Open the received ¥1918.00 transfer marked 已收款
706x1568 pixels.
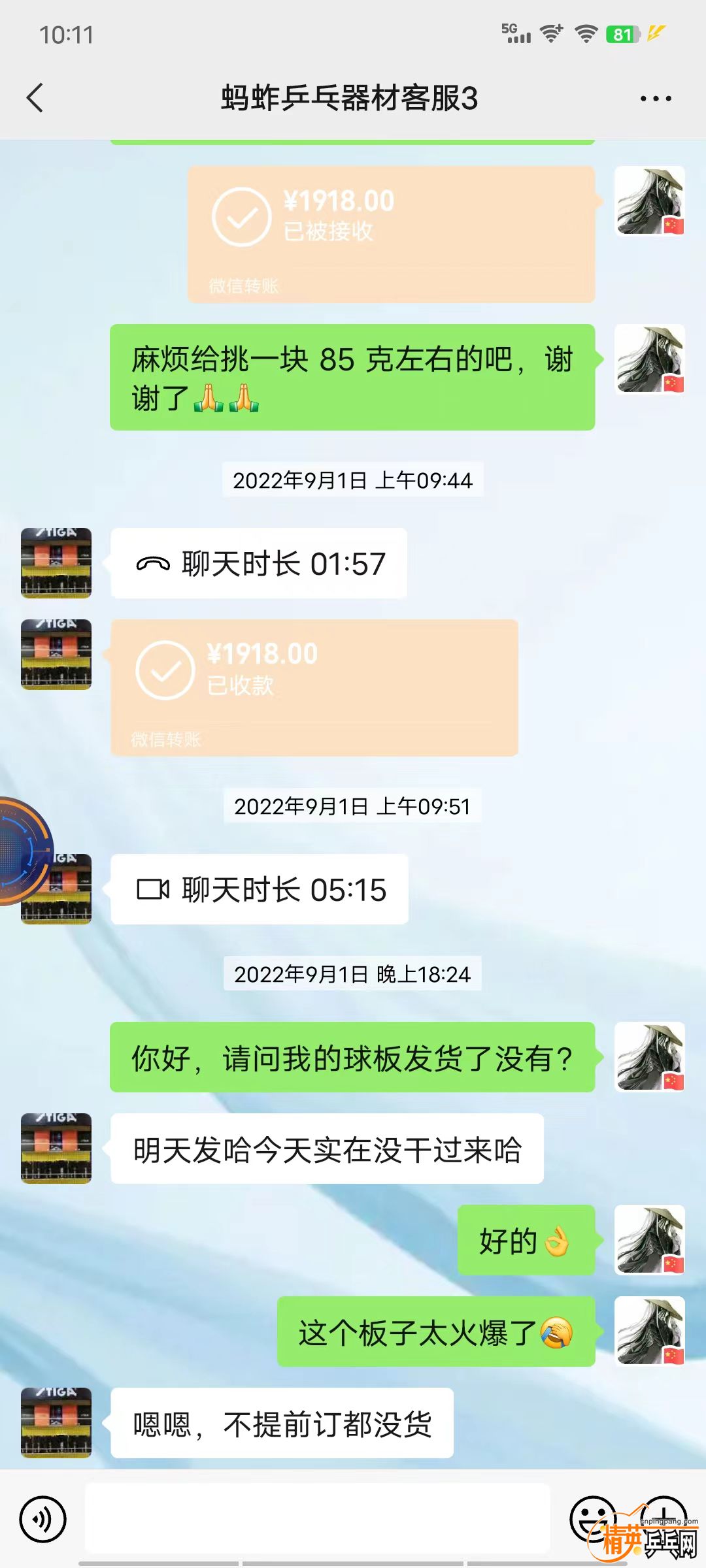tap(314, 687)
